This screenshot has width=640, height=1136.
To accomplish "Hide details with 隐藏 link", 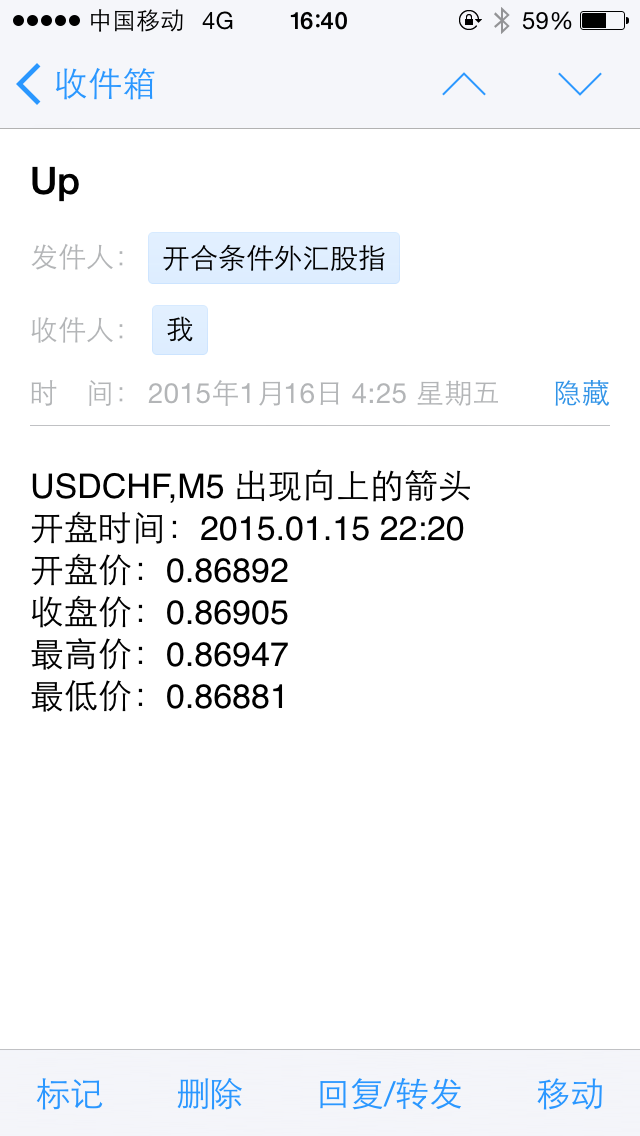I will (x=581, y=393).
